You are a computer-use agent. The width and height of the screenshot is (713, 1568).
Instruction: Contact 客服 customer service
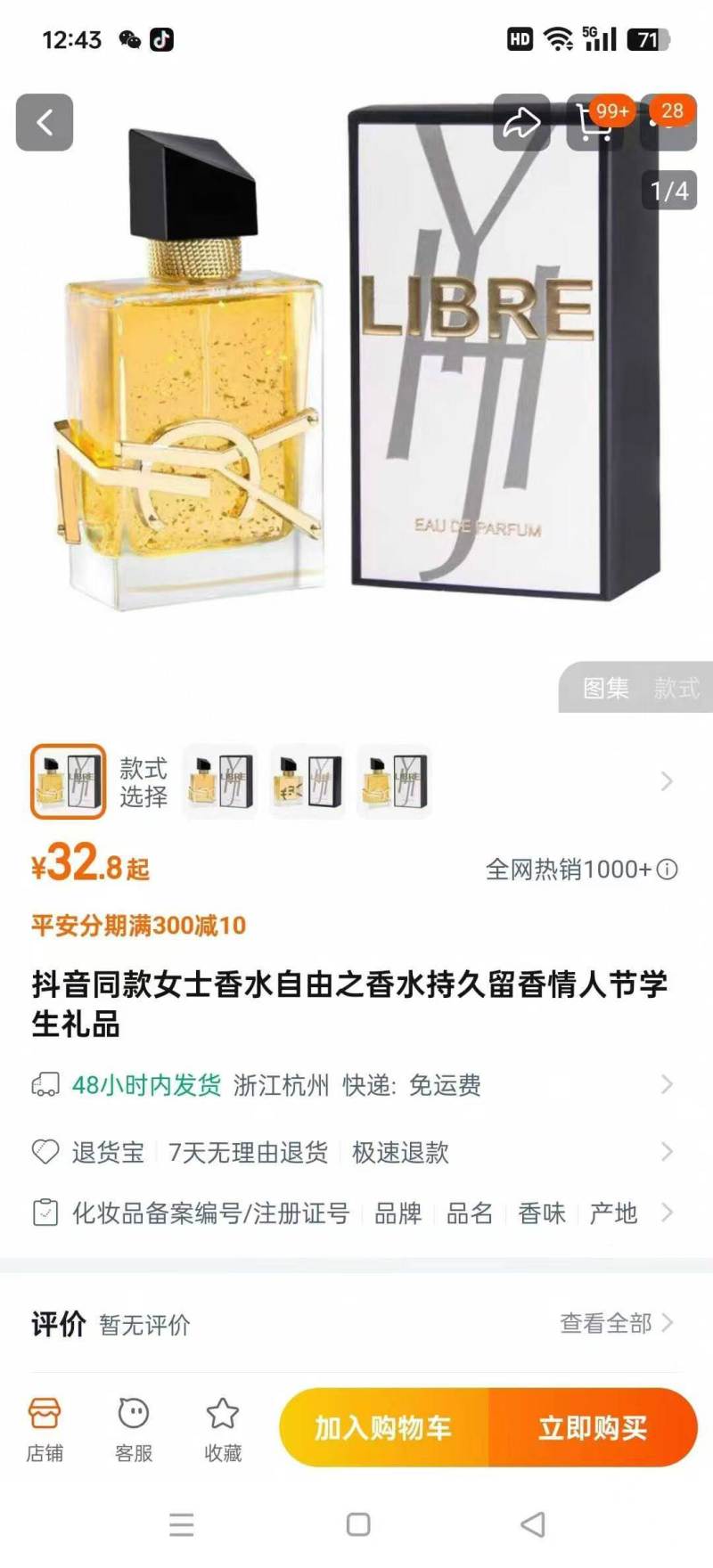(x=134, y=1429)
